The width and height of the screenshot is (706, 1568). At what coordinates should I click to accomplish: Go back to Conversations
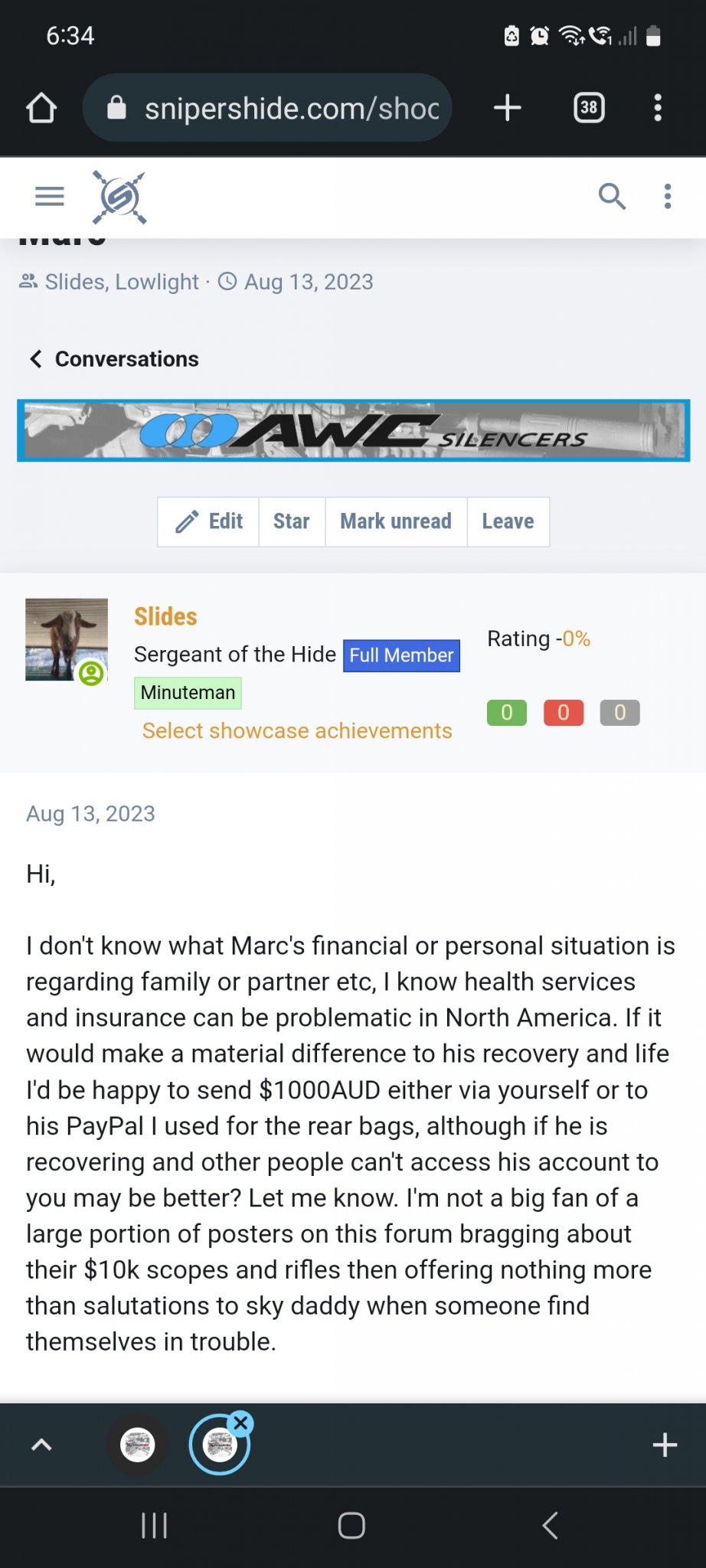point(115,359)
